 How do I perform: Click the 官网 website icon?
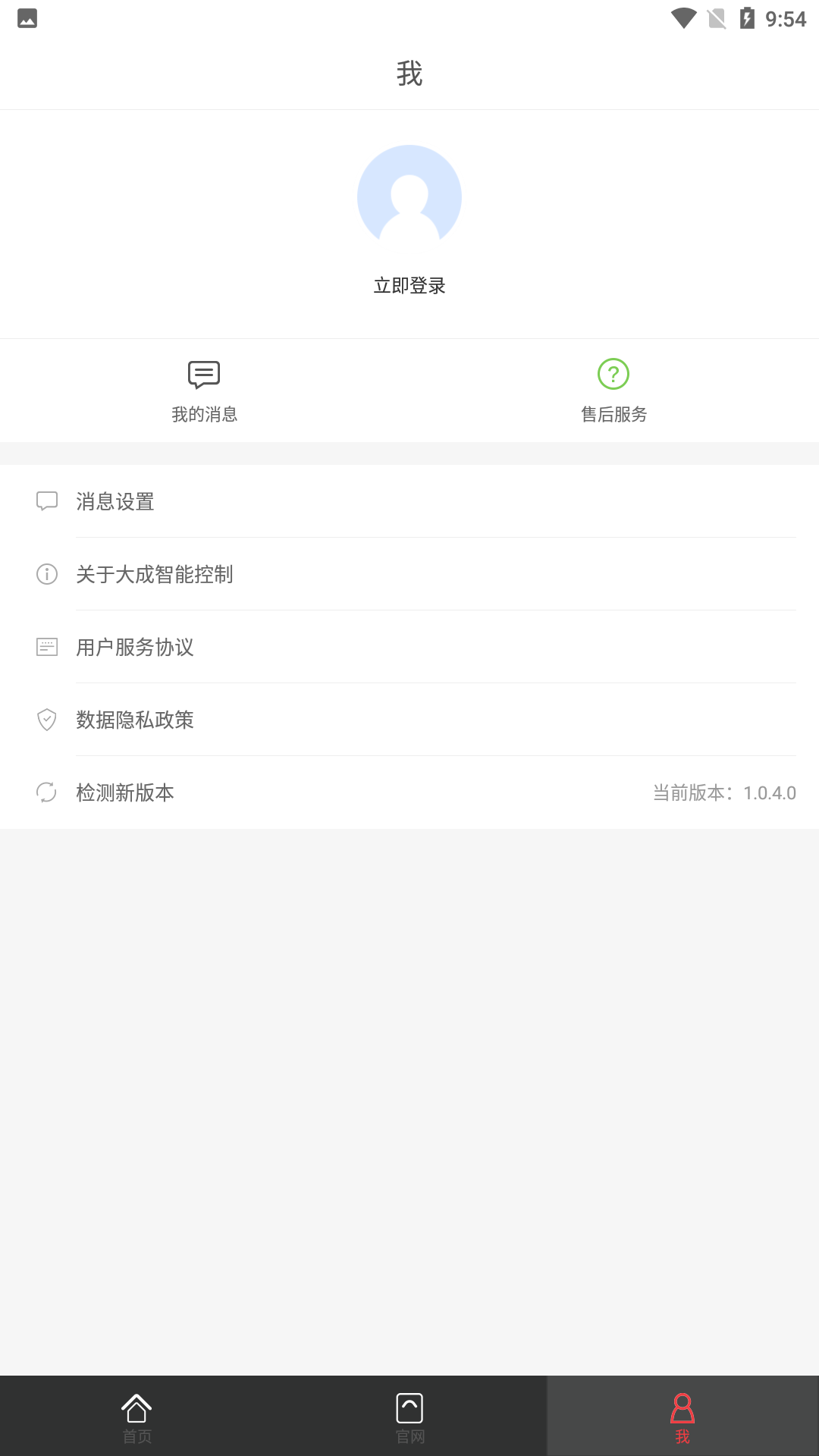[409, 1404]
